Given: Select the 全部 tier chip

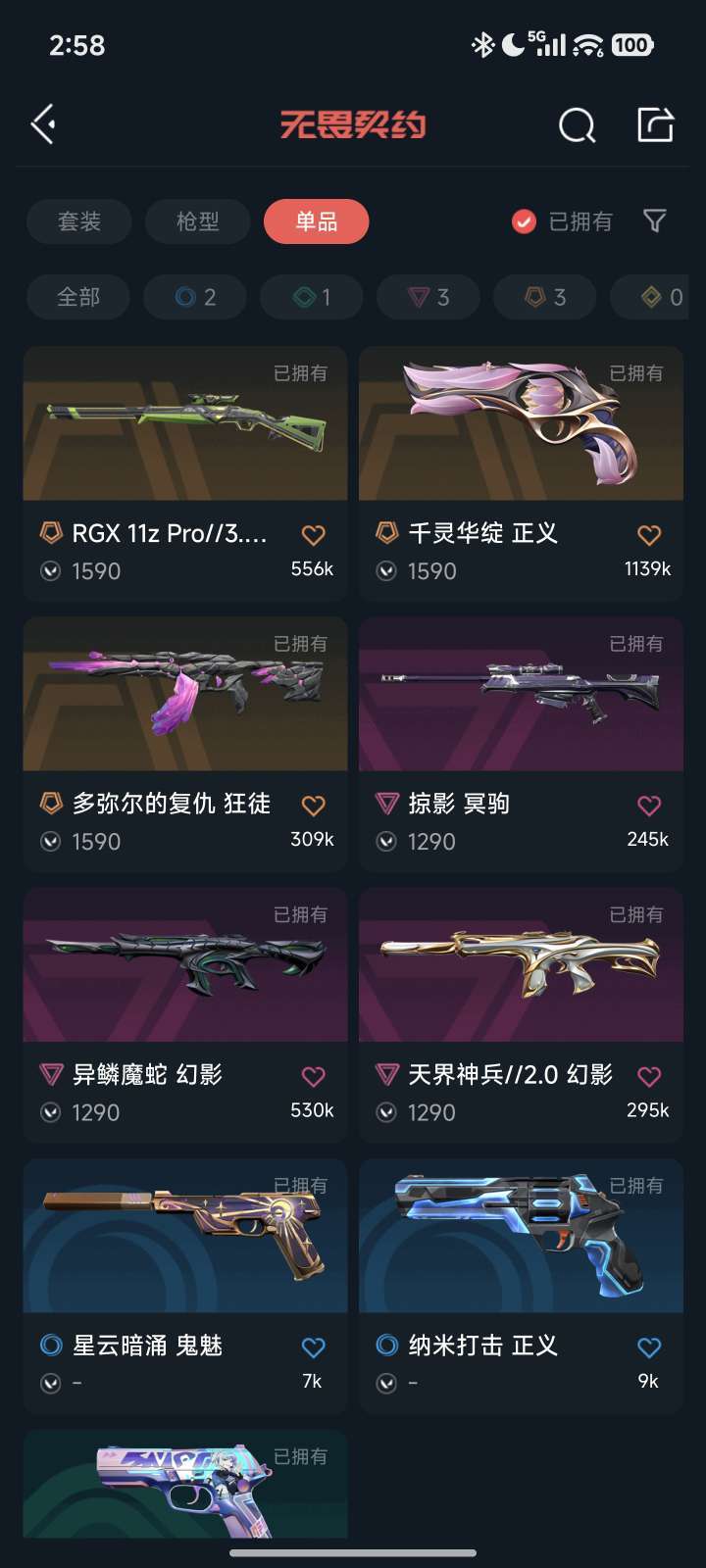Looking at the screenshot, I should point(78,297).
